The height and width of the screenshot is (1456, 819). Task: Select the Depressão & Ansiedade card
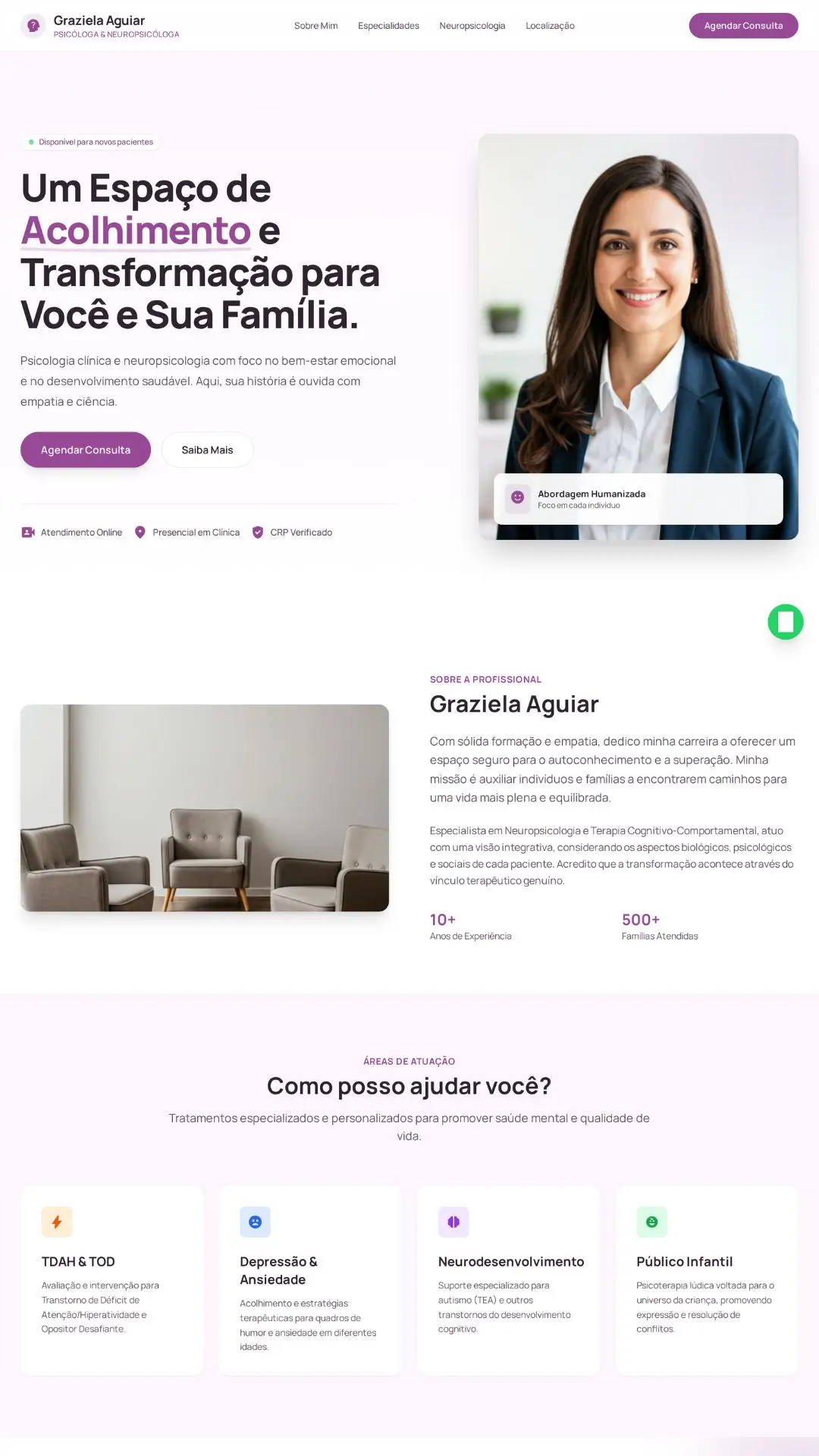pyautogui.click(x=310, y=1280)
